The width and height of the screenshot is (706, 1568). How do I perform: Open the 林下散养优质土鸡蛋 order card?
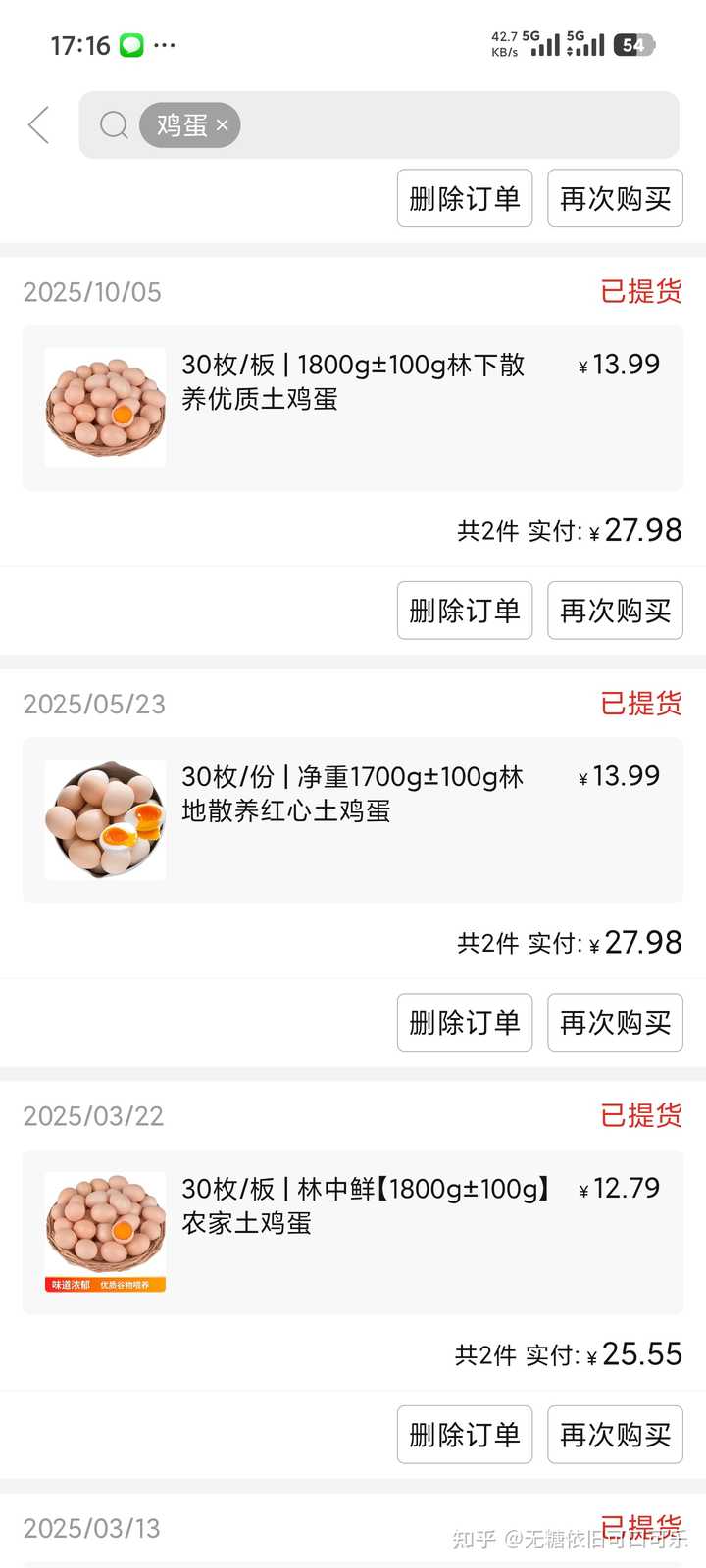353,408
